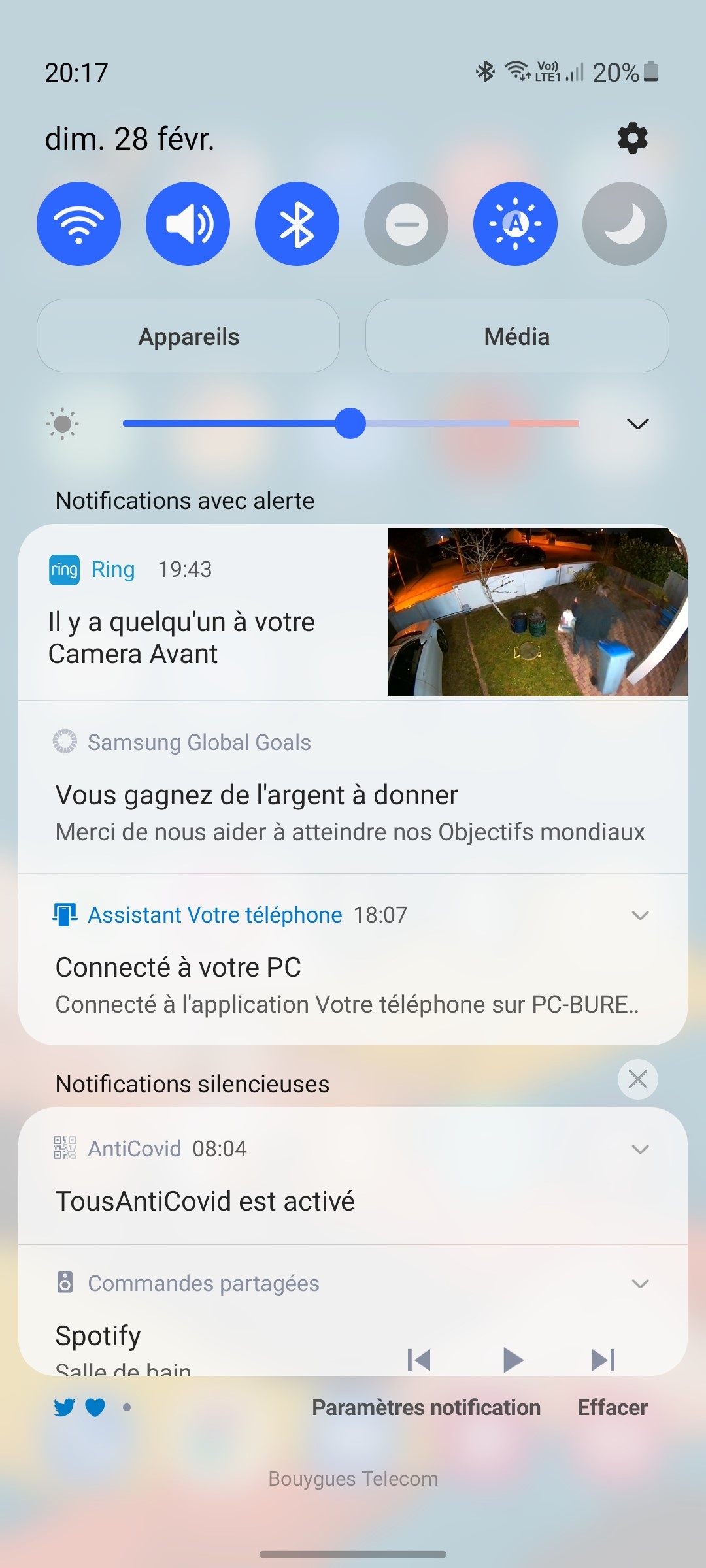The height and width of the screenshot is (1568, 706).
Task: Play Spotify on Salle de bain
Action: click(x=513, y=1360)
